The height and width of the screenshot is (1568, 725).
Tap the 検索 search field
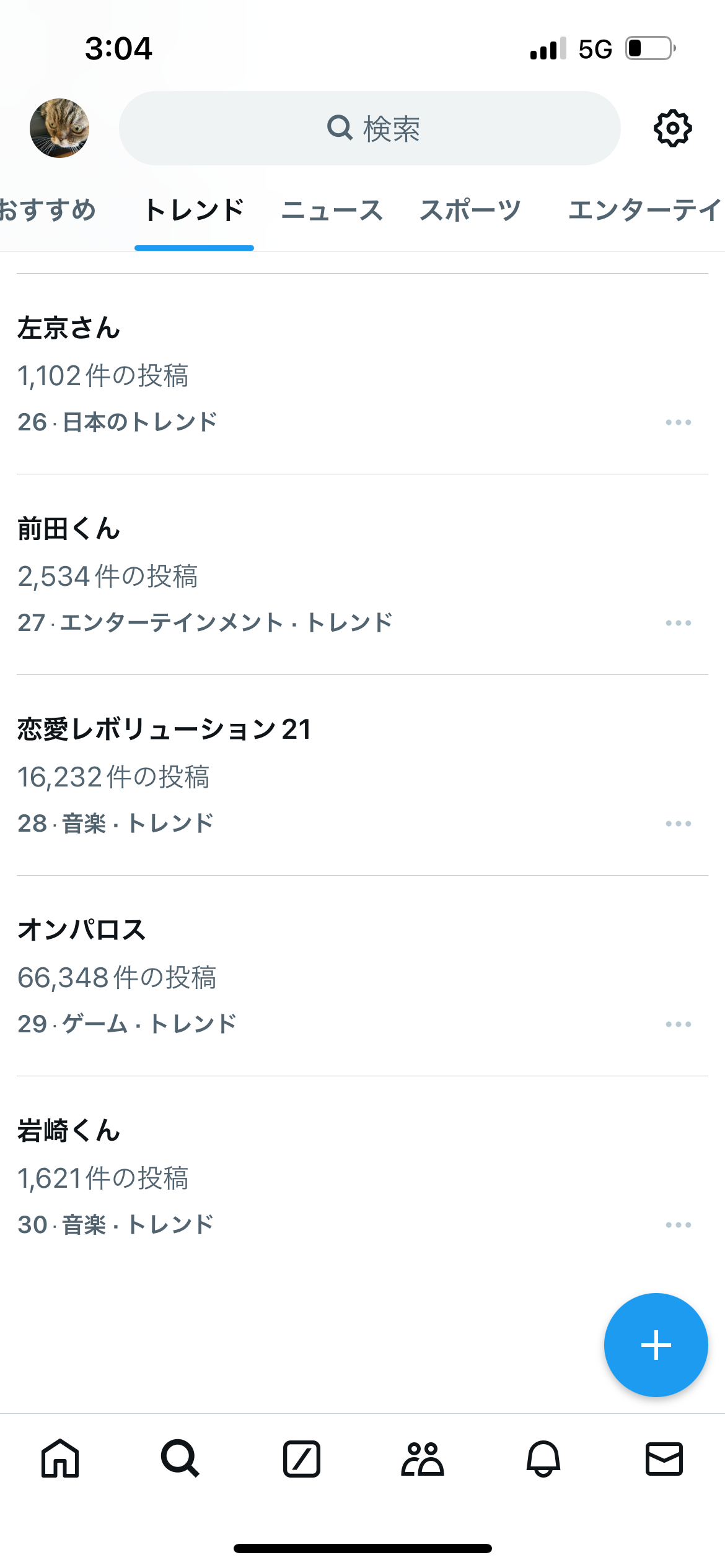pos(369,128)
